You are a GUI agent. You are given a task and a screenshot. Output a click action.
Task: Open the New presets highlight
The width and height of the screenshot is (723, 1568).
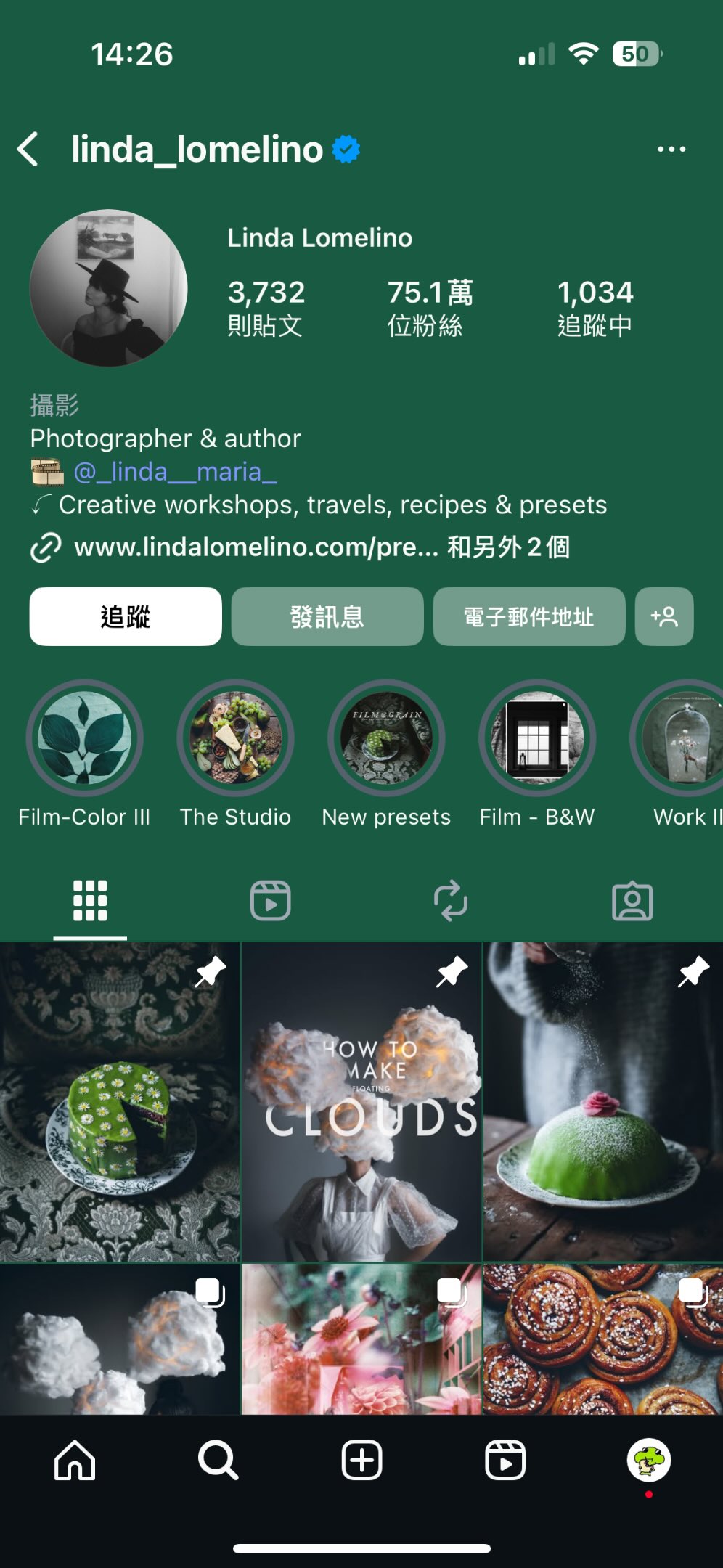click(386, 738)
